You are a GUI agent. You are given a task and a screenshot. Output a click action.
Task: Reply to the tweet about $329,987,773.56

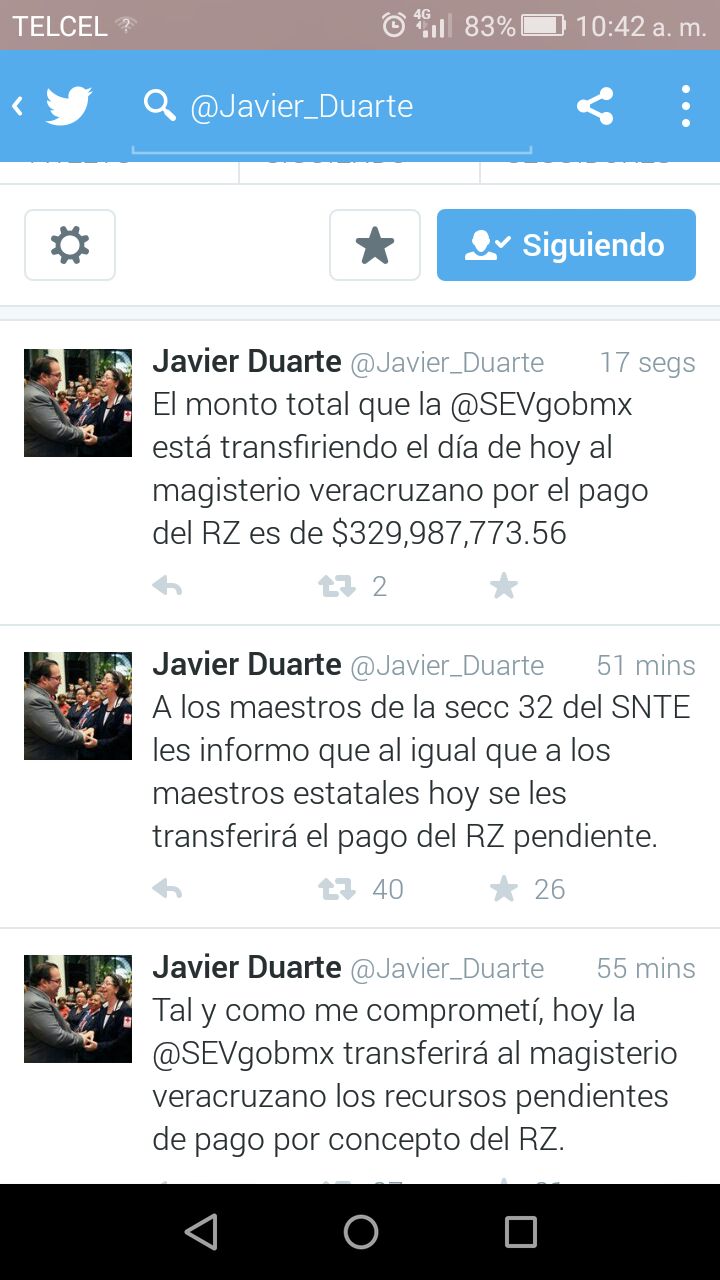click(x=167, y=587)
